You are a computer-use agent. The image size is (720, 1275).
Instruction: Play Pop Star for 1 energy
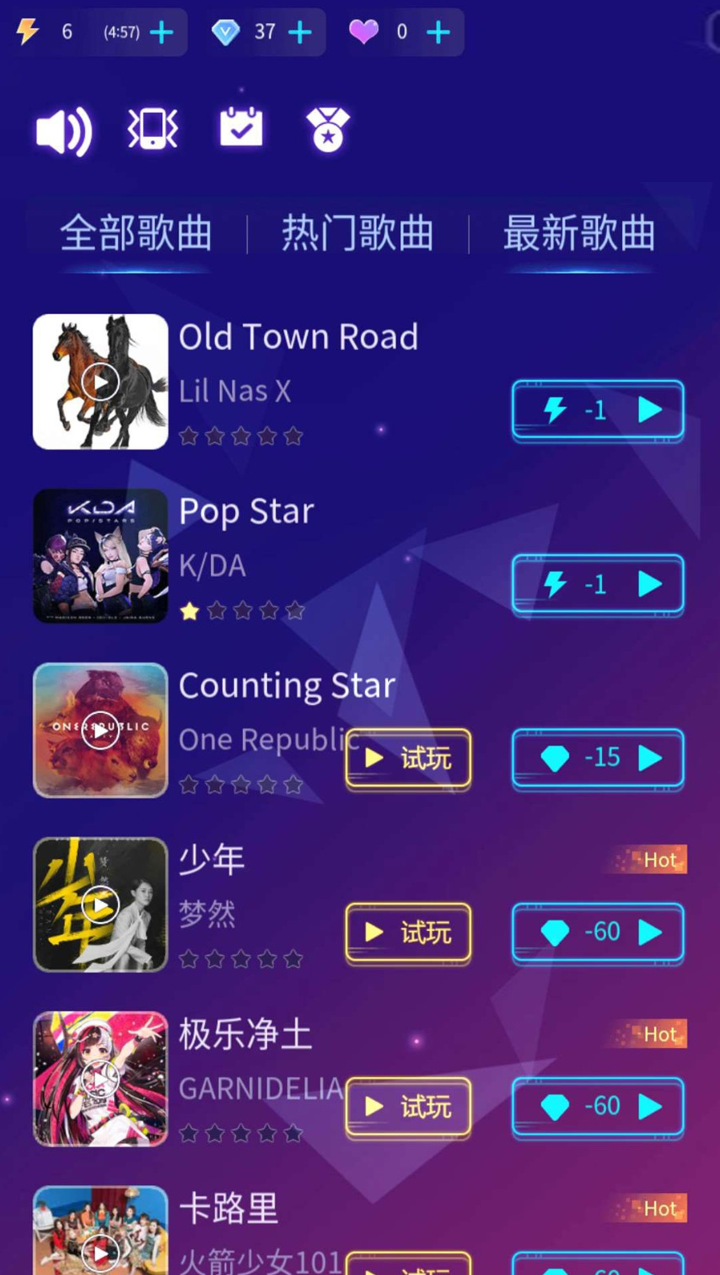[x=598, y=584]
